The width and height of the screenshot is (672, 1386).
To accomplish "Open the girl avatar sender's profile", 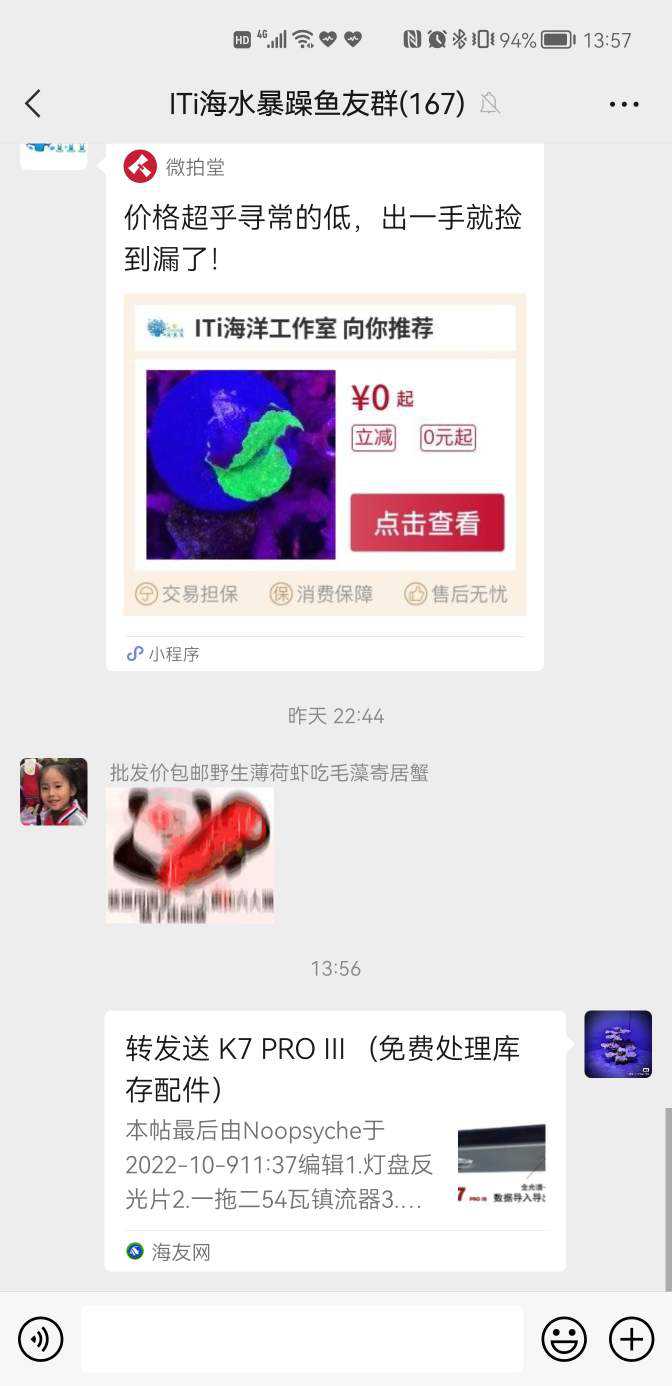I will click(54, 792).
